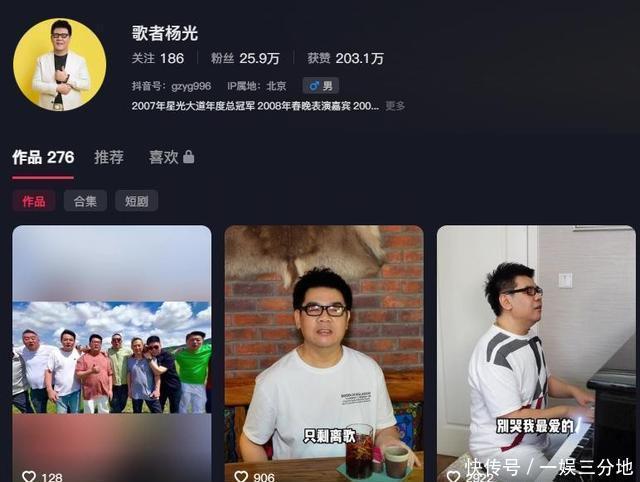The height and width of the screenshot is (482, 640).
Task: Expand the bio with 更多
Action: [x=395, y=106]
